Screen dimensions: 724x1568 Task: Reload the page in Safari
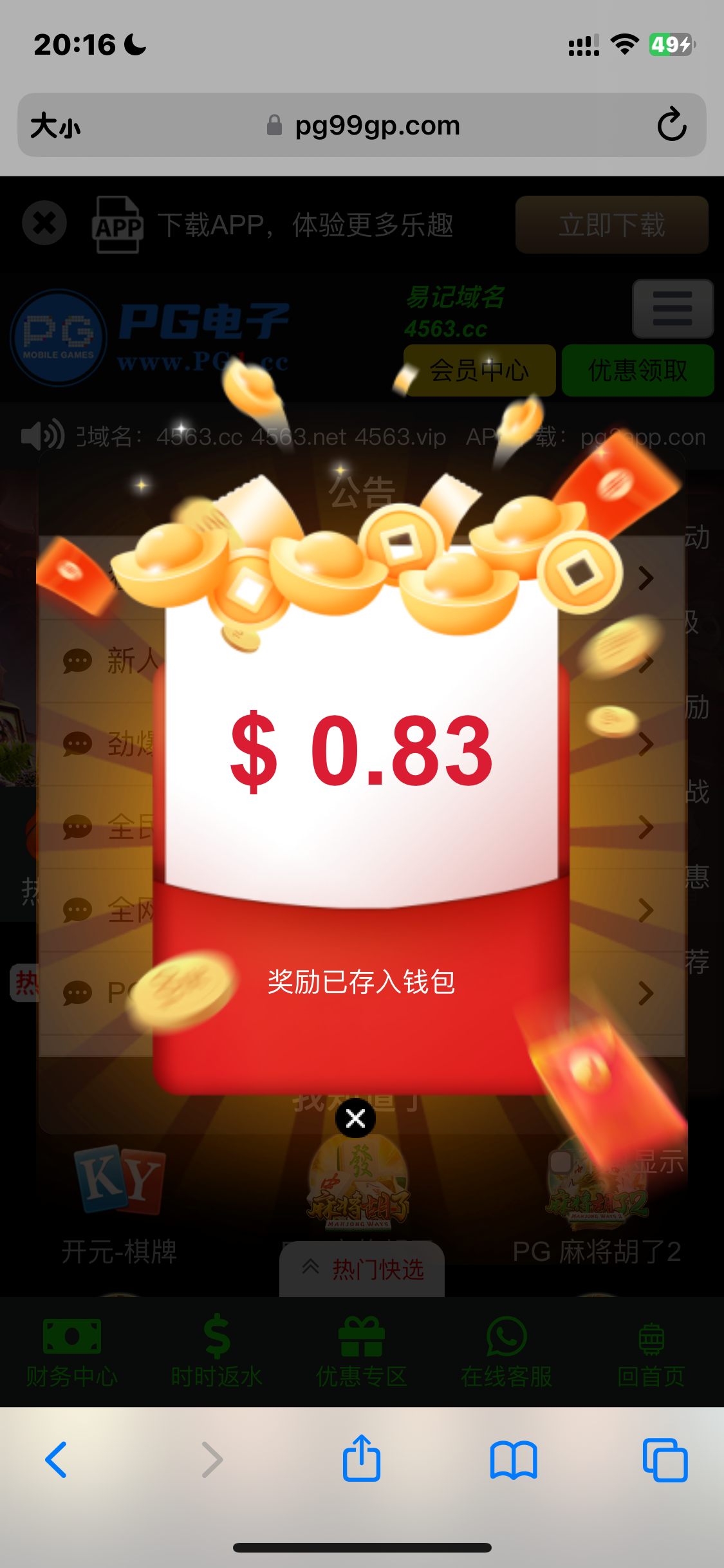pos(671,125)
